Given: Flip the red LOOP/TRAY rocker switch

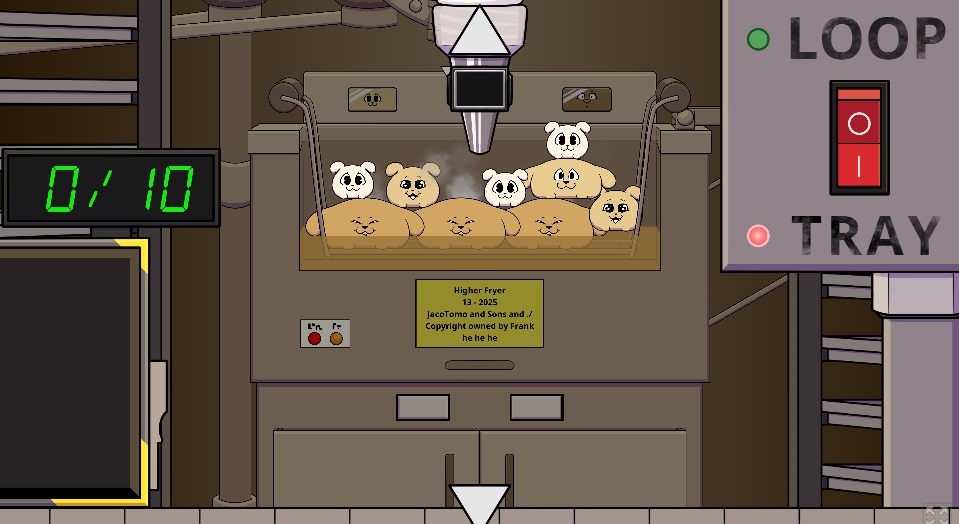Looking at the screenshot, I should click(859, 138).
